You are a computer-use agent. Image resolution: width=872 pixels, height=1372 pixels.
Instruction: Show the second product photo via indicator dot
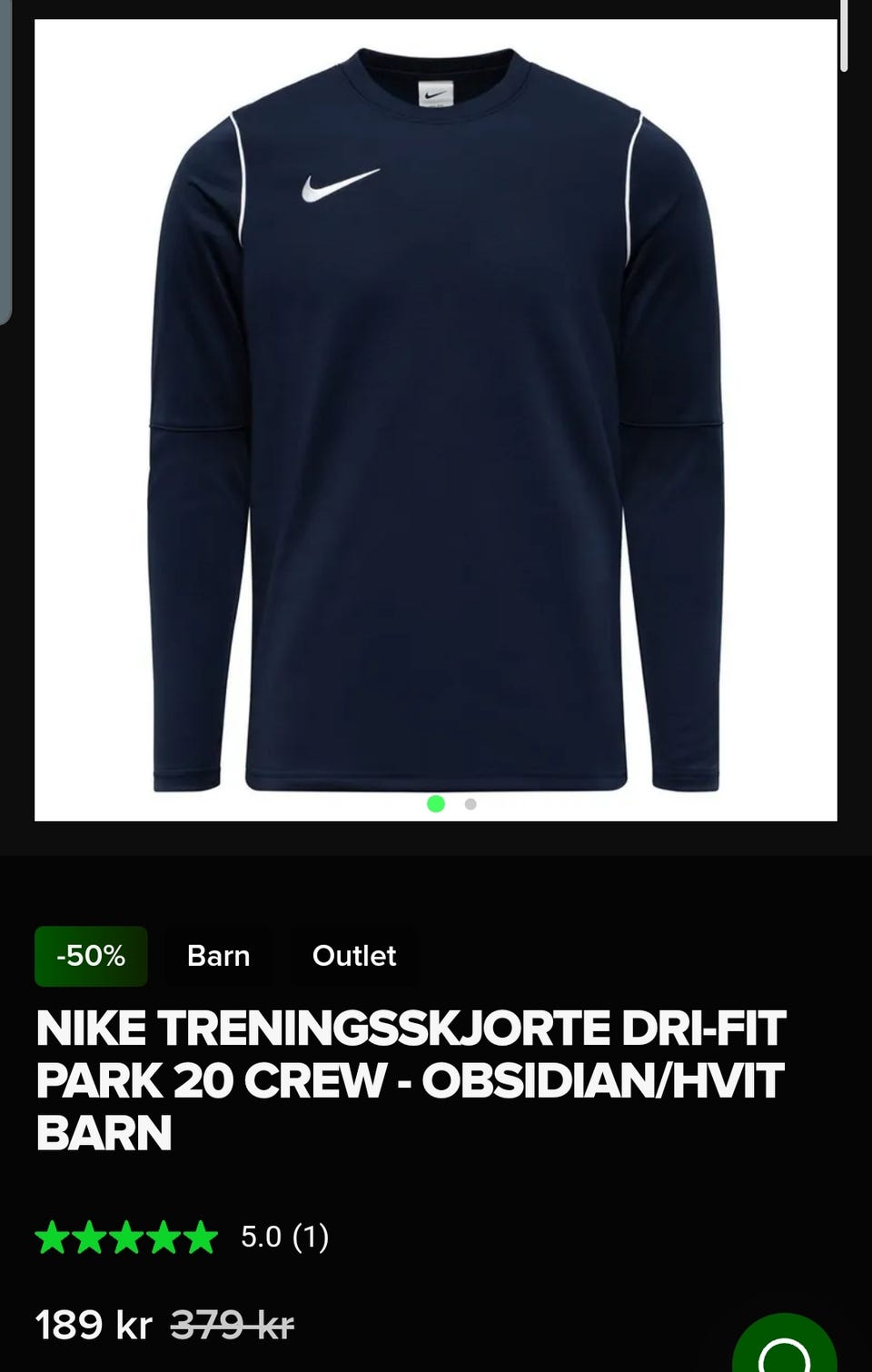click(x=471, y=804)
